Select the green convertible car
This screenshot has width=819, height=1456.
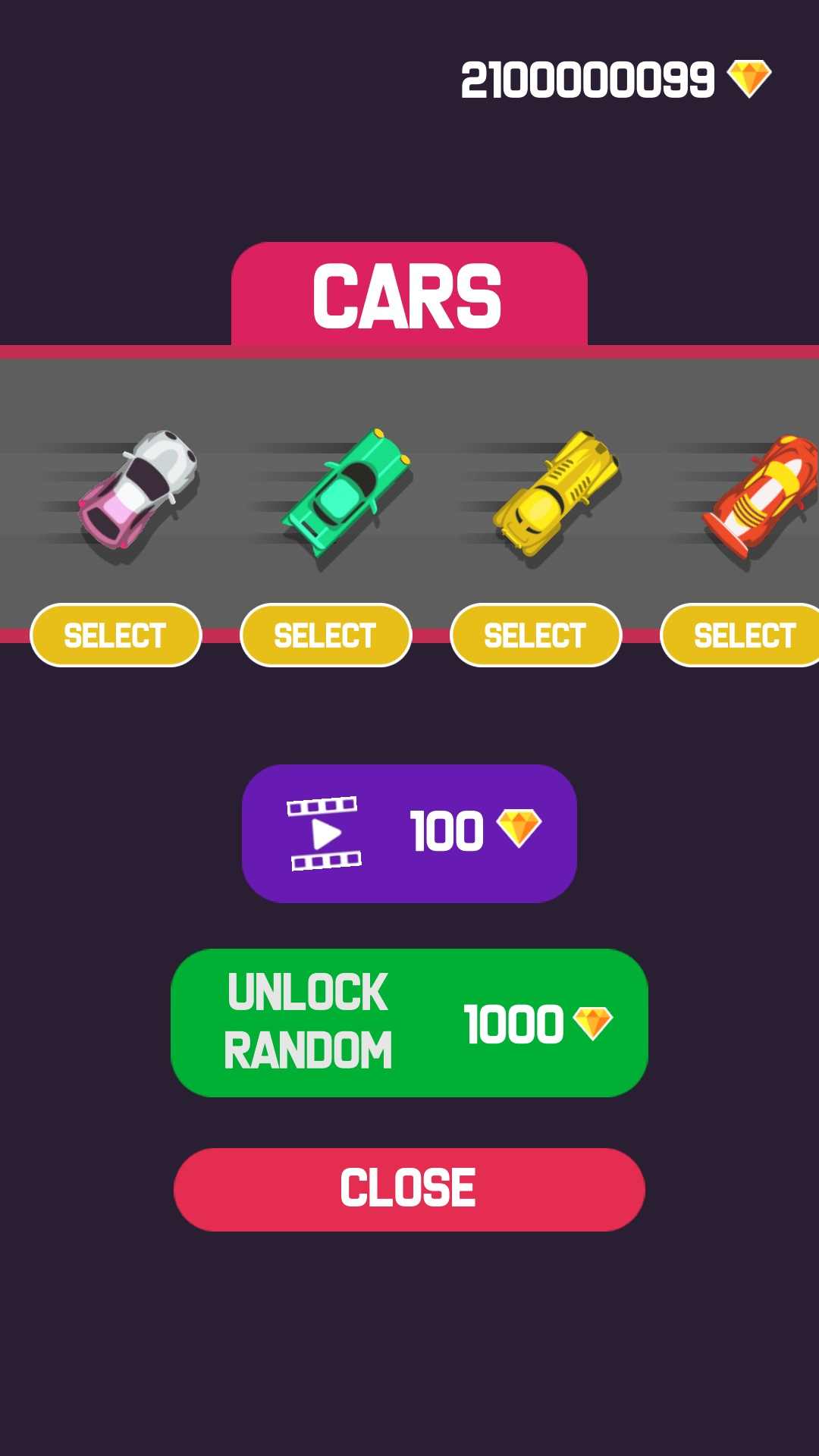pos(325,635)
